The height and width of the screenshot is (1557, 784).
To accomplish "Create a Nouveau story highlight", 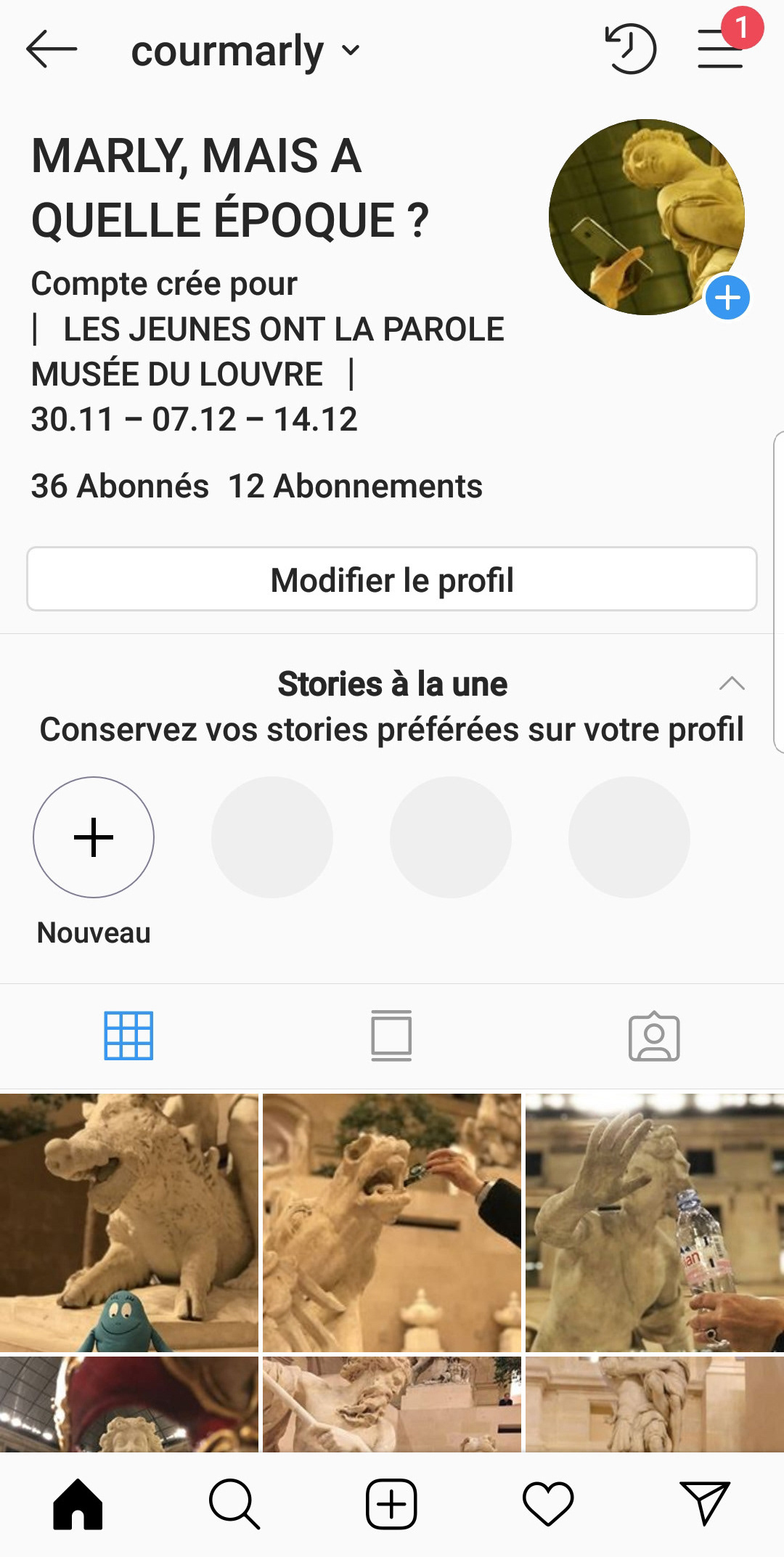I will pos(94,837).
